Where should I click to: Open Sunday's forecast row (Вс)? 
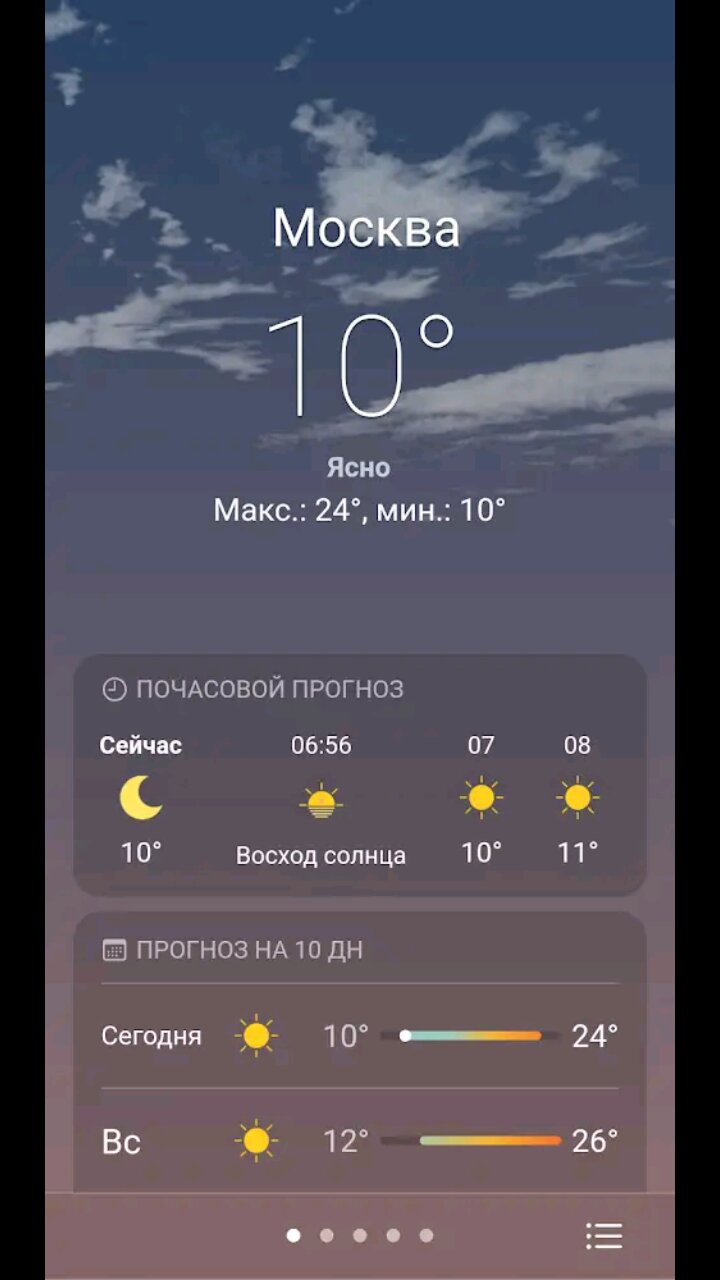(x=360, y=1141)
